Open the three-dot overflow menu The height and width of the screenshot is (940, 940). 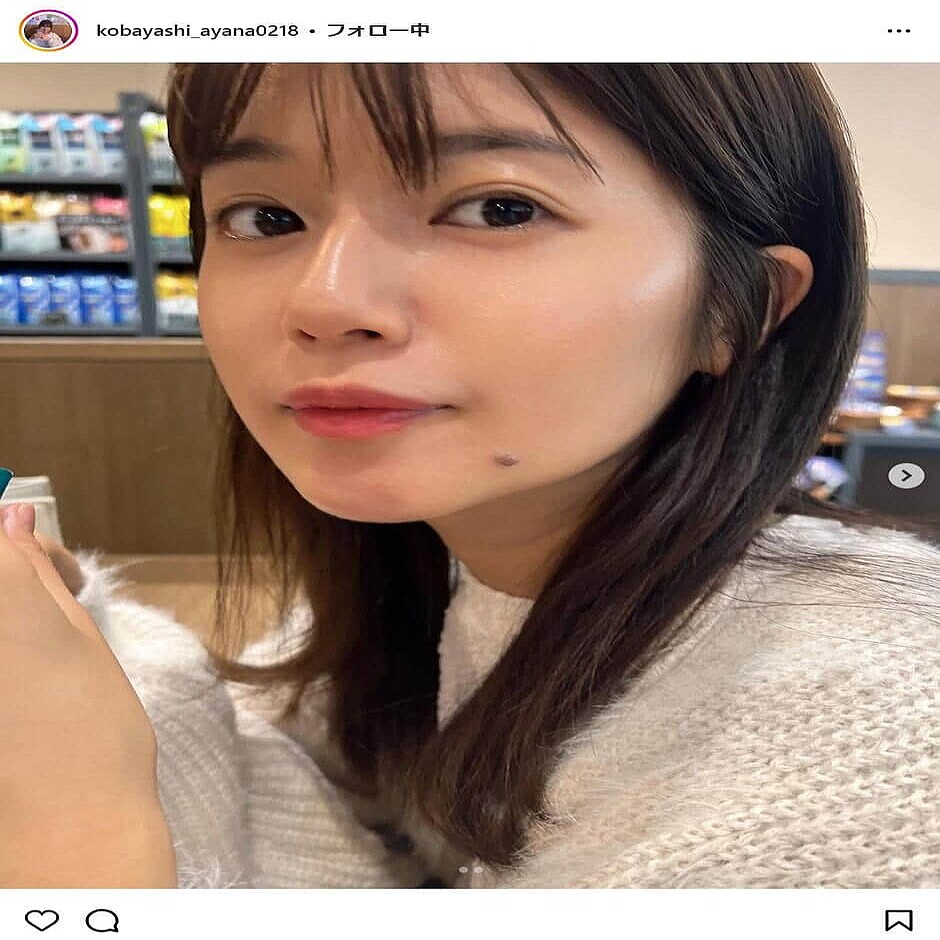click(898, 31)
